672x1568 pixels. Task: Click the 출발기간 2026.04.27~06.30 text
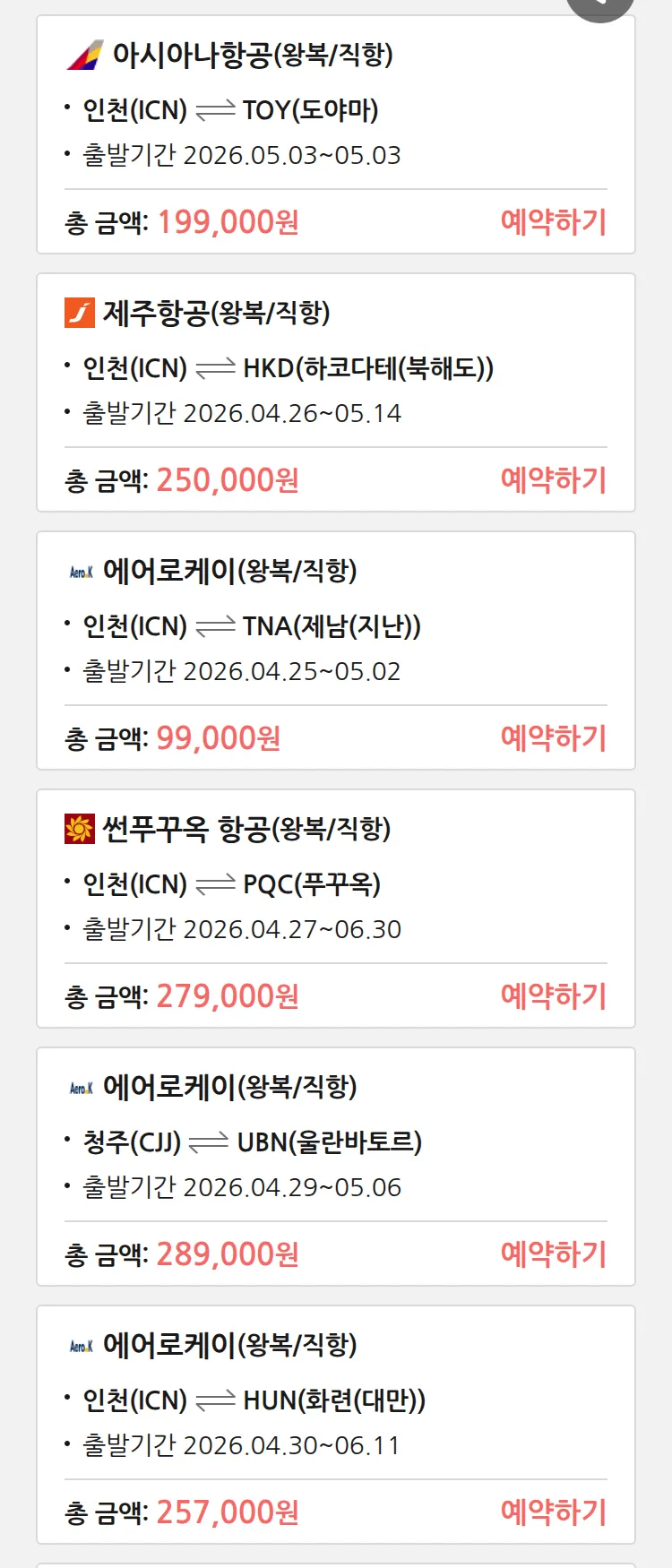233,929
